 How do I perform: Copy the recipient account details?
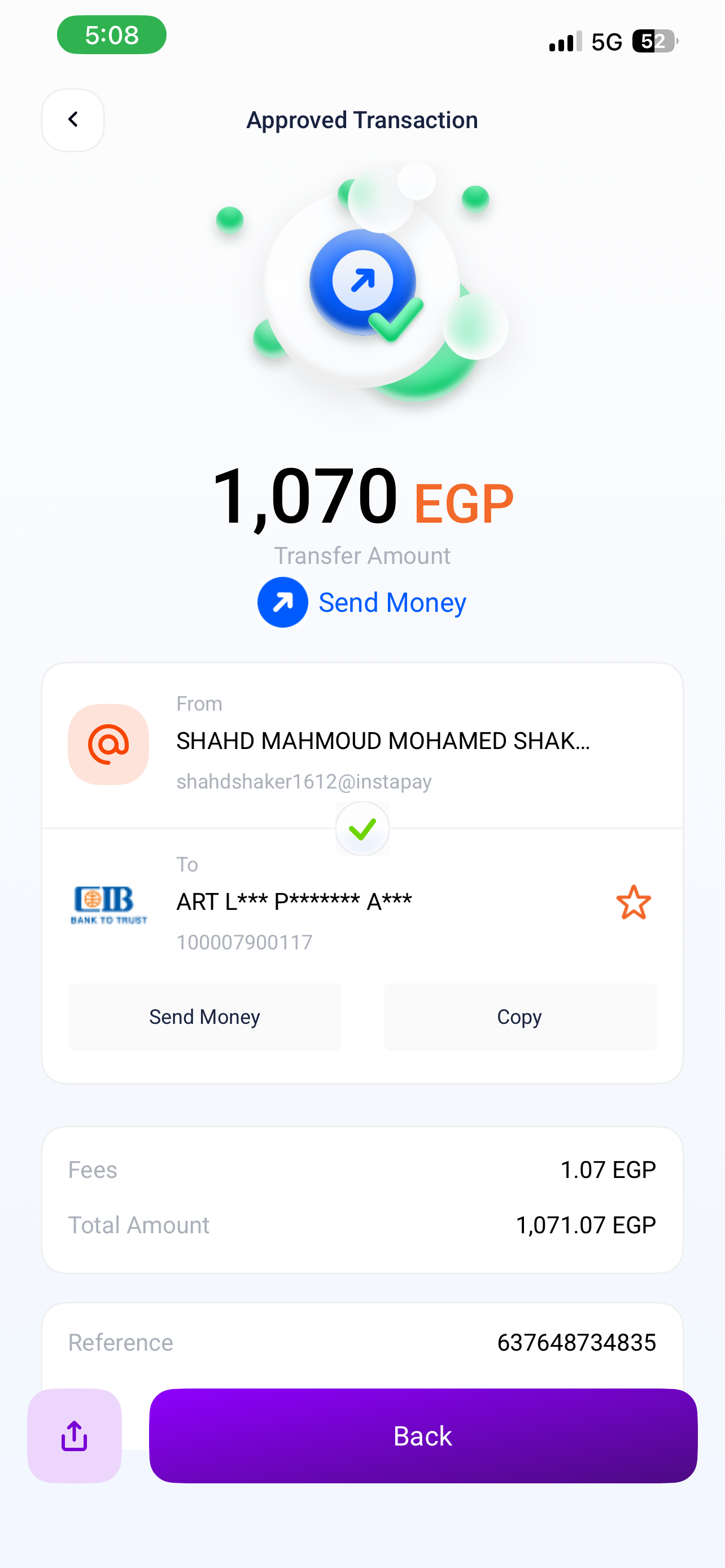coord(520,1017)
